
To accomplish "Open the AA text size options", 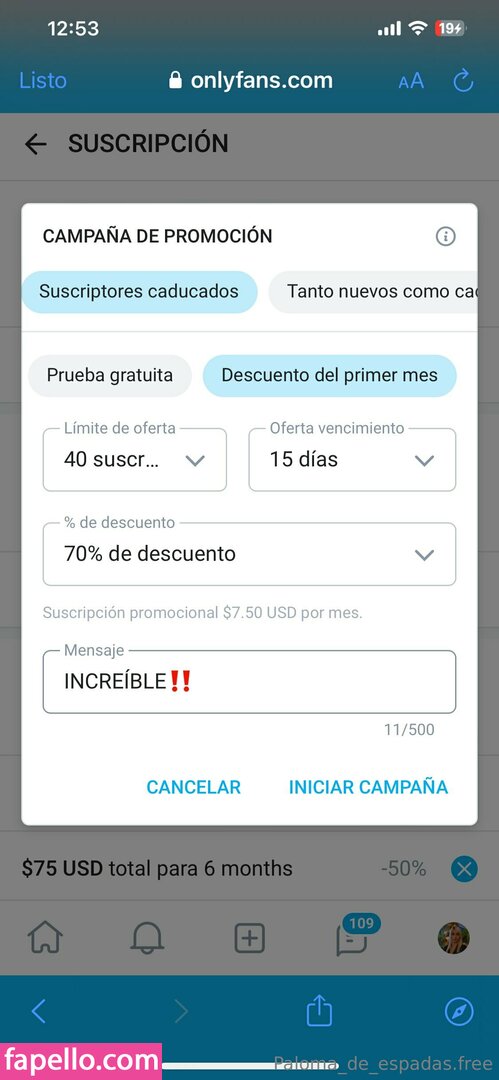I will (411, 81).
